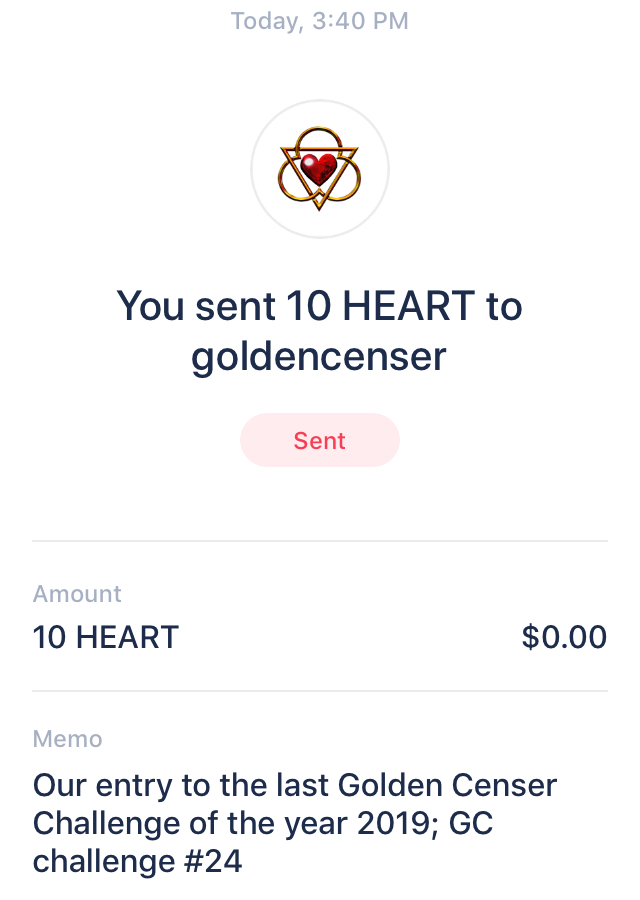Viewport: 640px width, 900px height.
Task: Open the HEART token logo
Action: point(320,169)
